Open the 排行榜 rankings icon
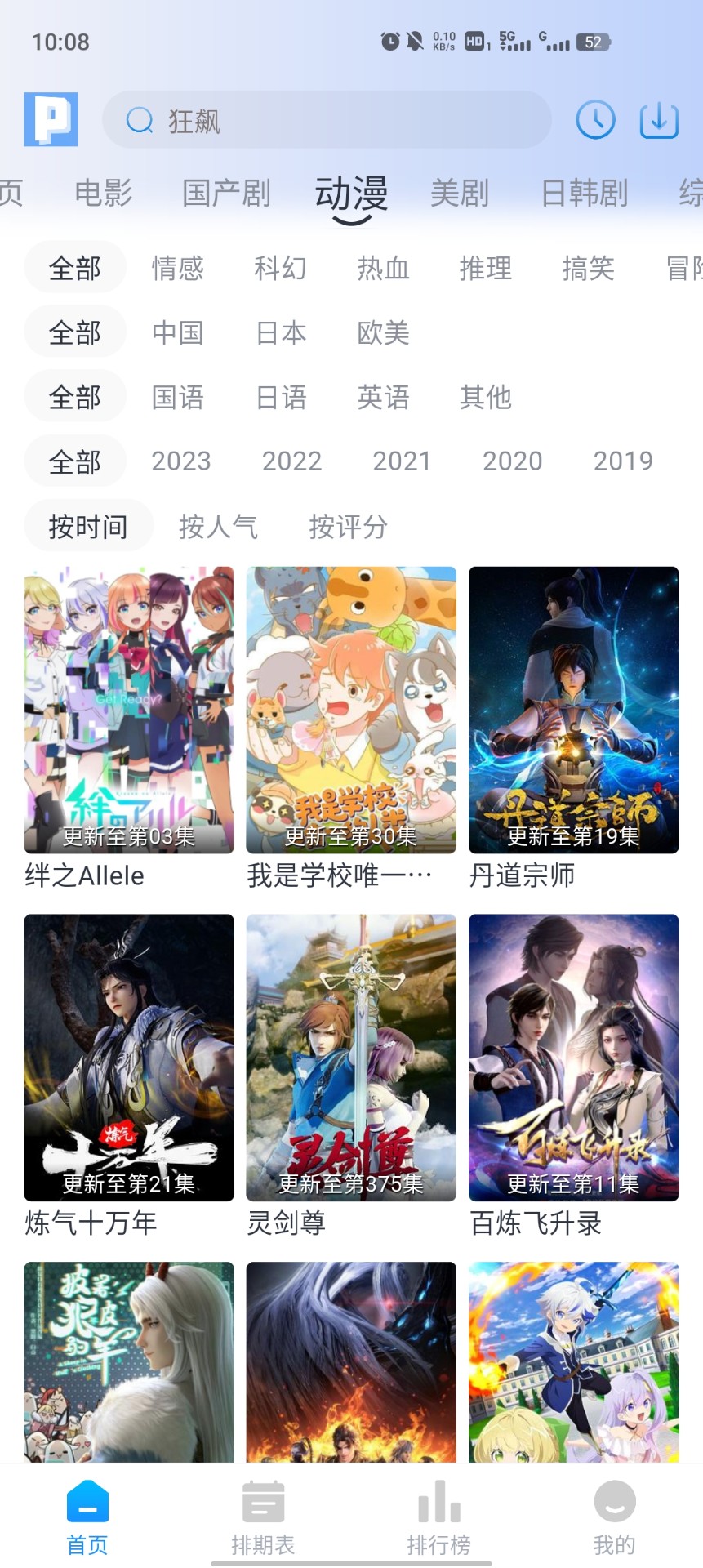Viewport: 703px width, 1568px height. 438,1503
